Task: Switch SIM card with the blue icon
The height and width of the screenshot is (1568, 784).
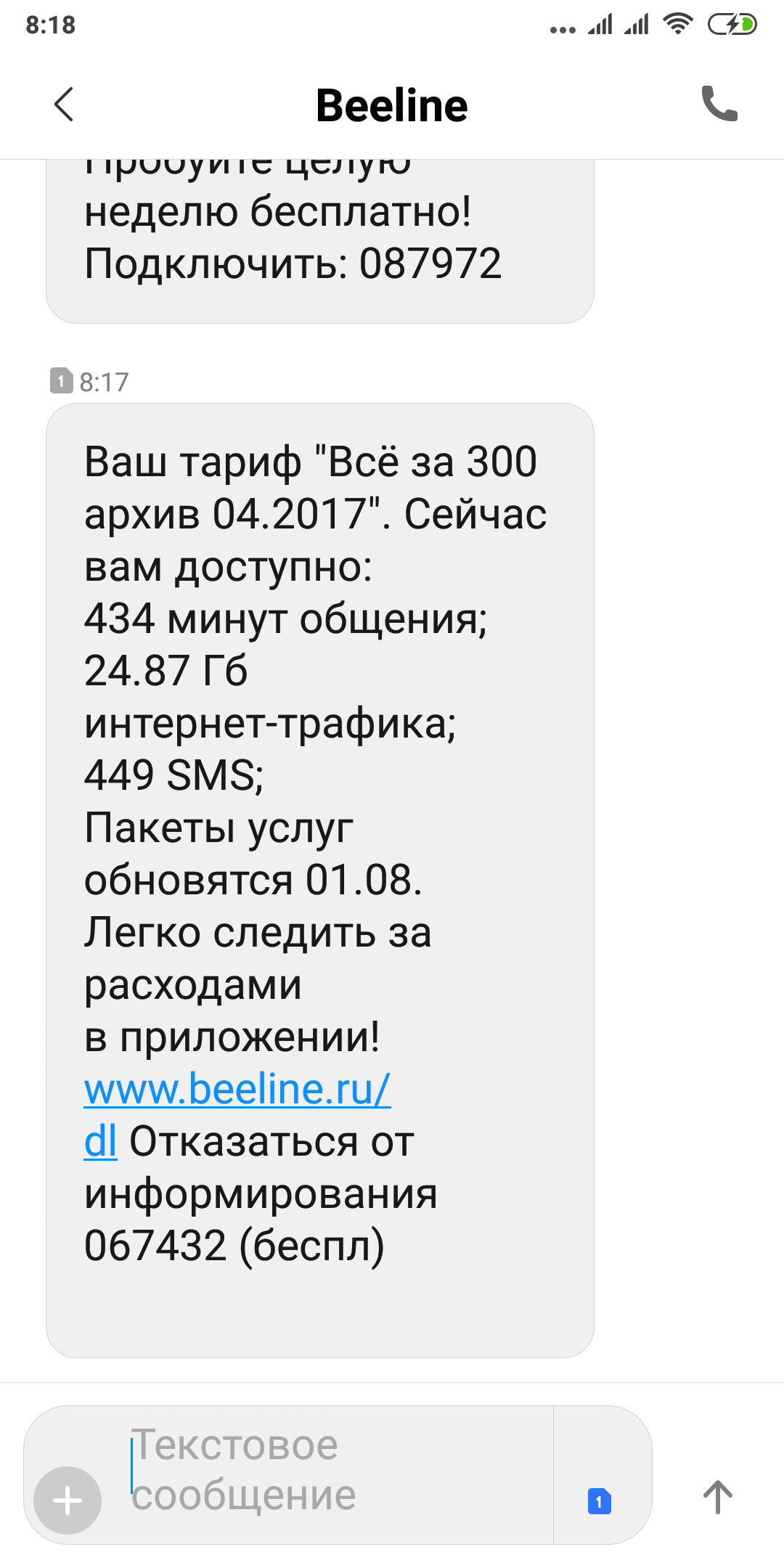Action: pos(600,1501)
